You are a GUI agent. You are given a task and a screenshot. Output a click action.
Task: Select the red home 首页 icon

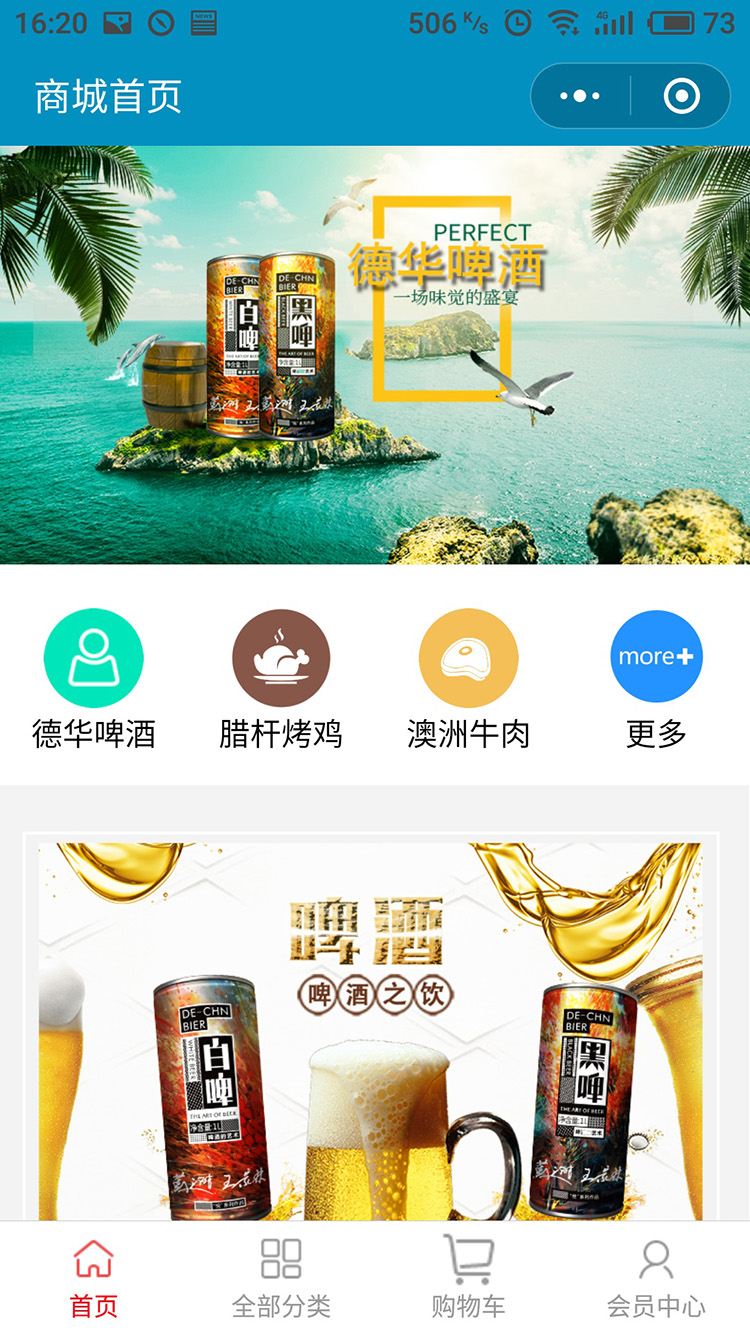point(93,1262)
